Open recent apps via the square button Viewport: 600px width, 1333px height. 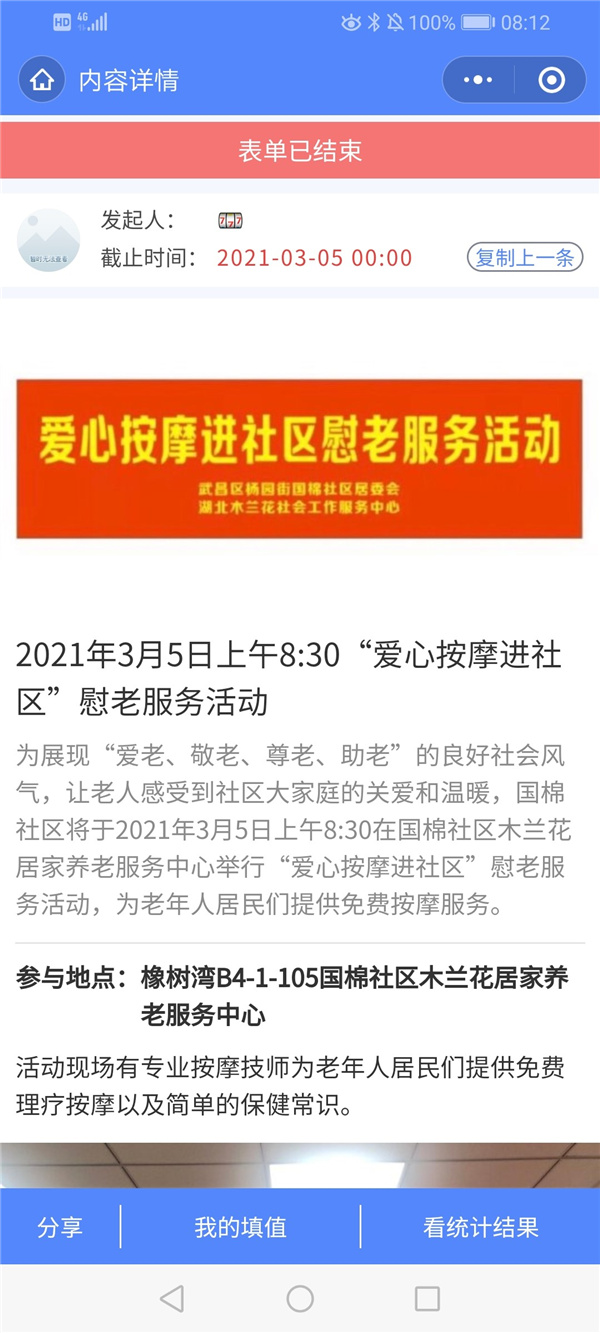tap(427, 1298)
